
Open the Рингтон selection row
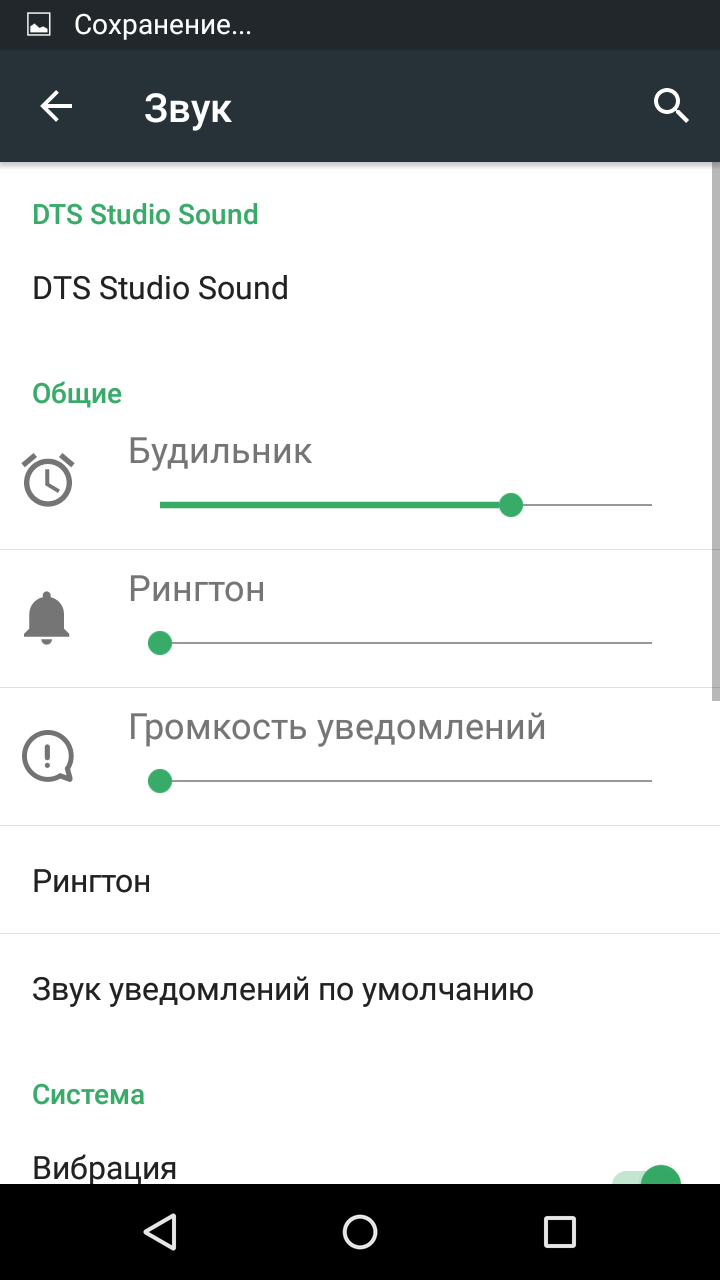[92, 881]
